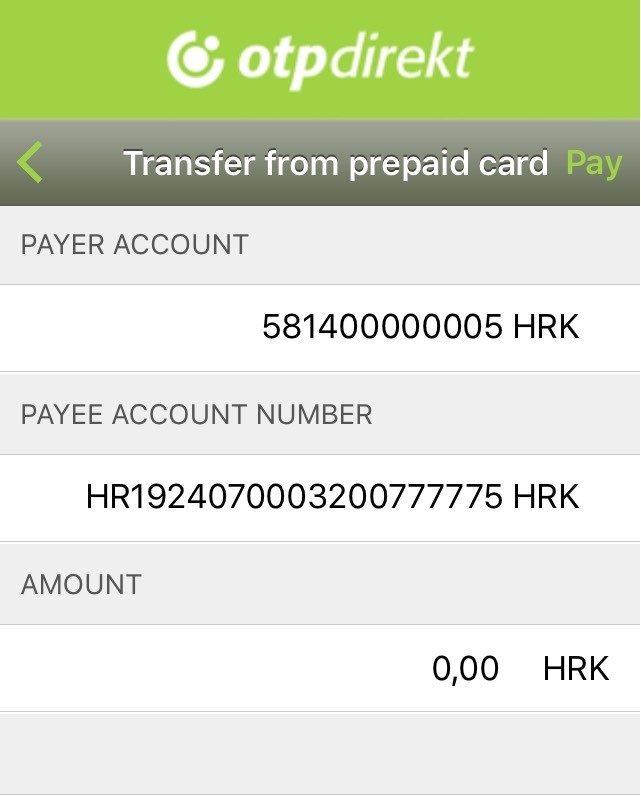The width and height of the screenshot is (641, 796).
Task: Edit the payee account number field
Action: pyautogui.click(x=333, y=497)
